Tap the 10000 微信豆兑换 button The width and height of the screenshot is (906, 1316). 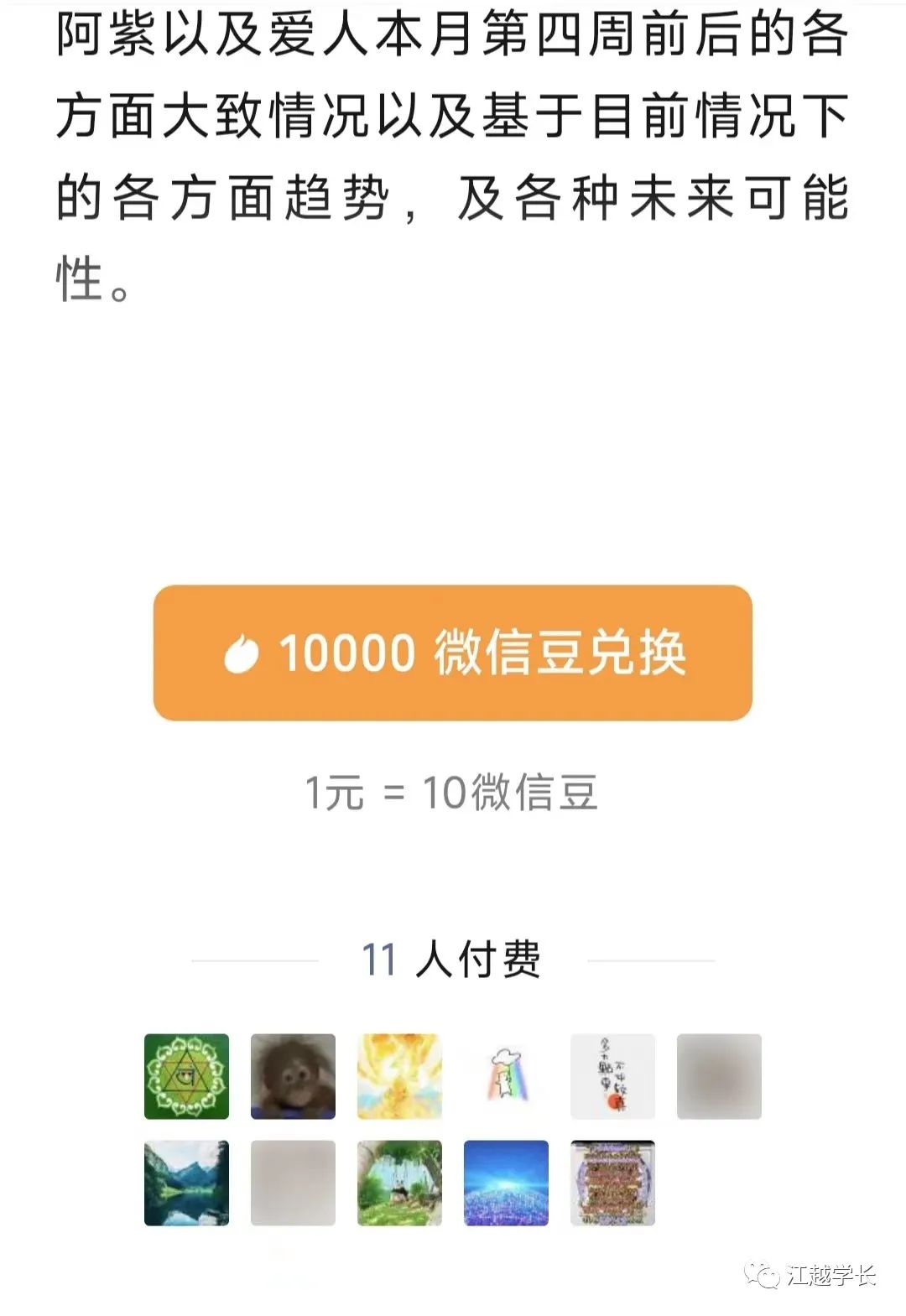click(452, 653)
